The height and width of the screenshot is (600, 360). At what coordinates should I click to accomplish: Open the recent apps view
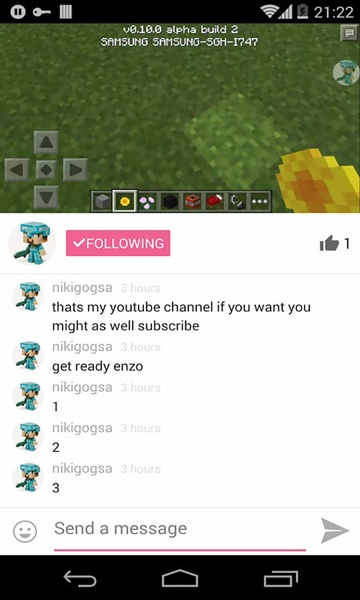coord(281,579)
